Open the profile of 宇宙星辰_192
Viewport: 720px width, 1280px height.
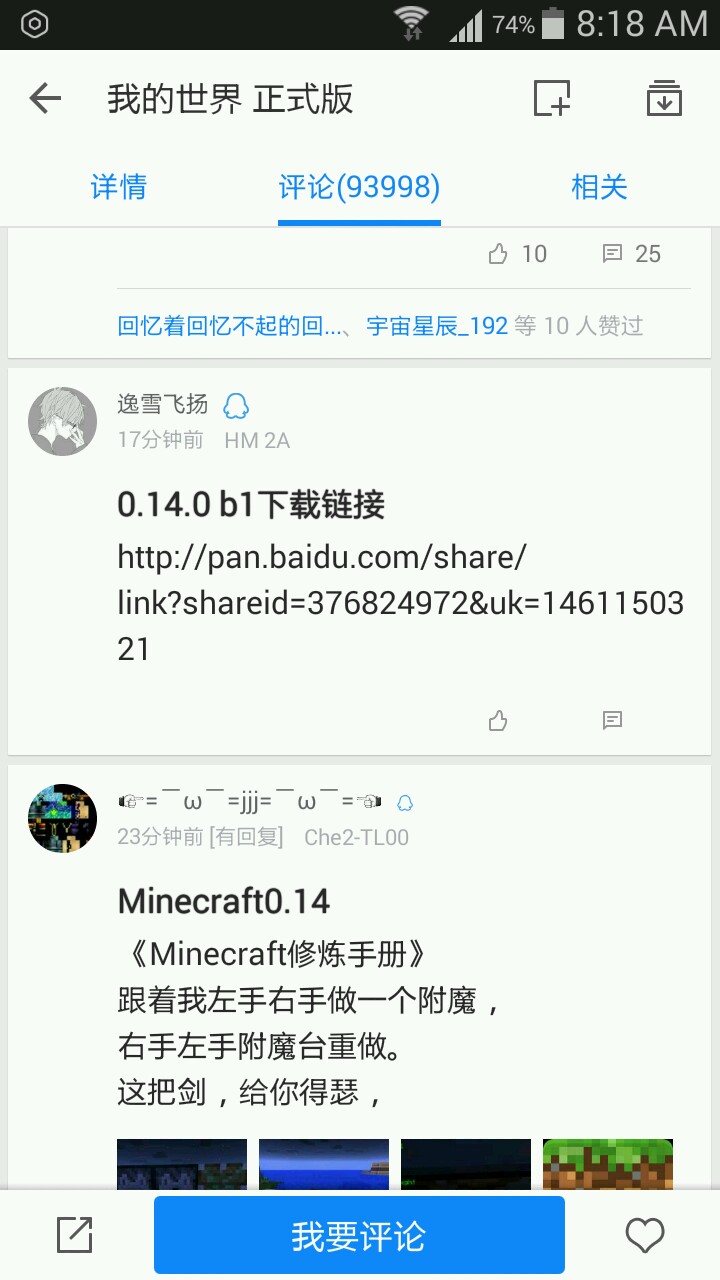437,326
